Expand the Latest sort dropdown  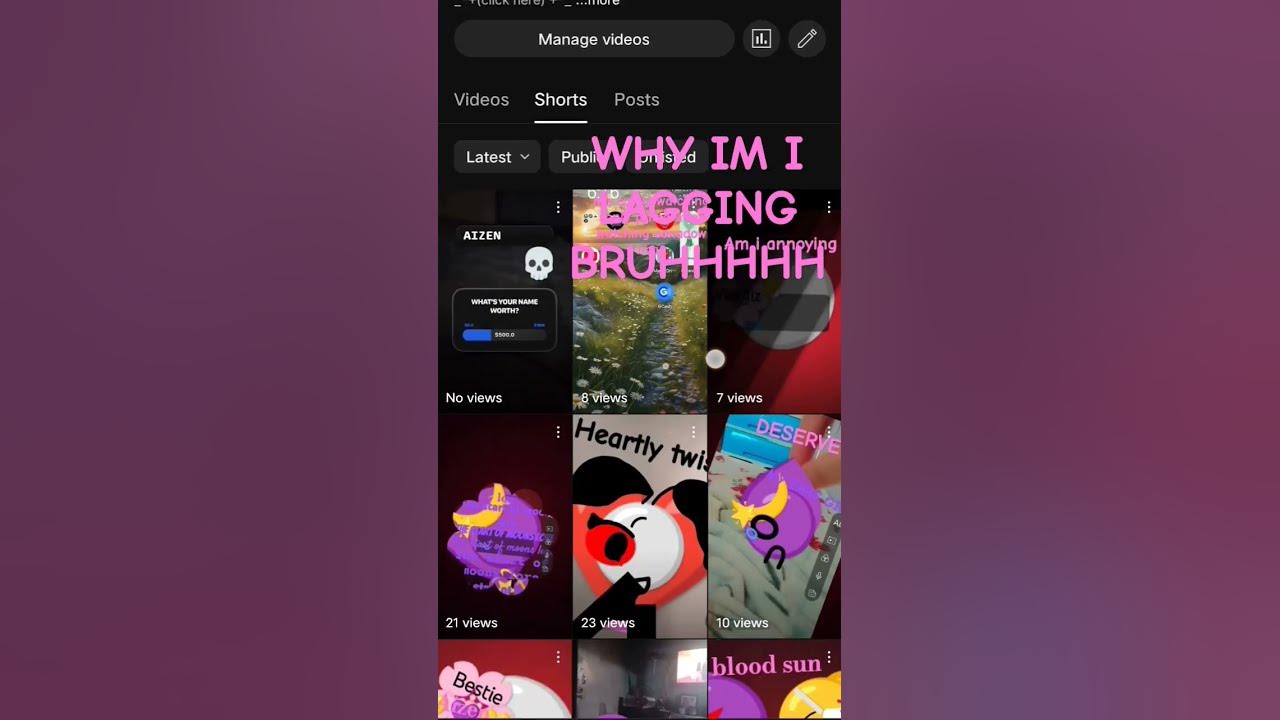pyautogui.click(x=497, y=157)
